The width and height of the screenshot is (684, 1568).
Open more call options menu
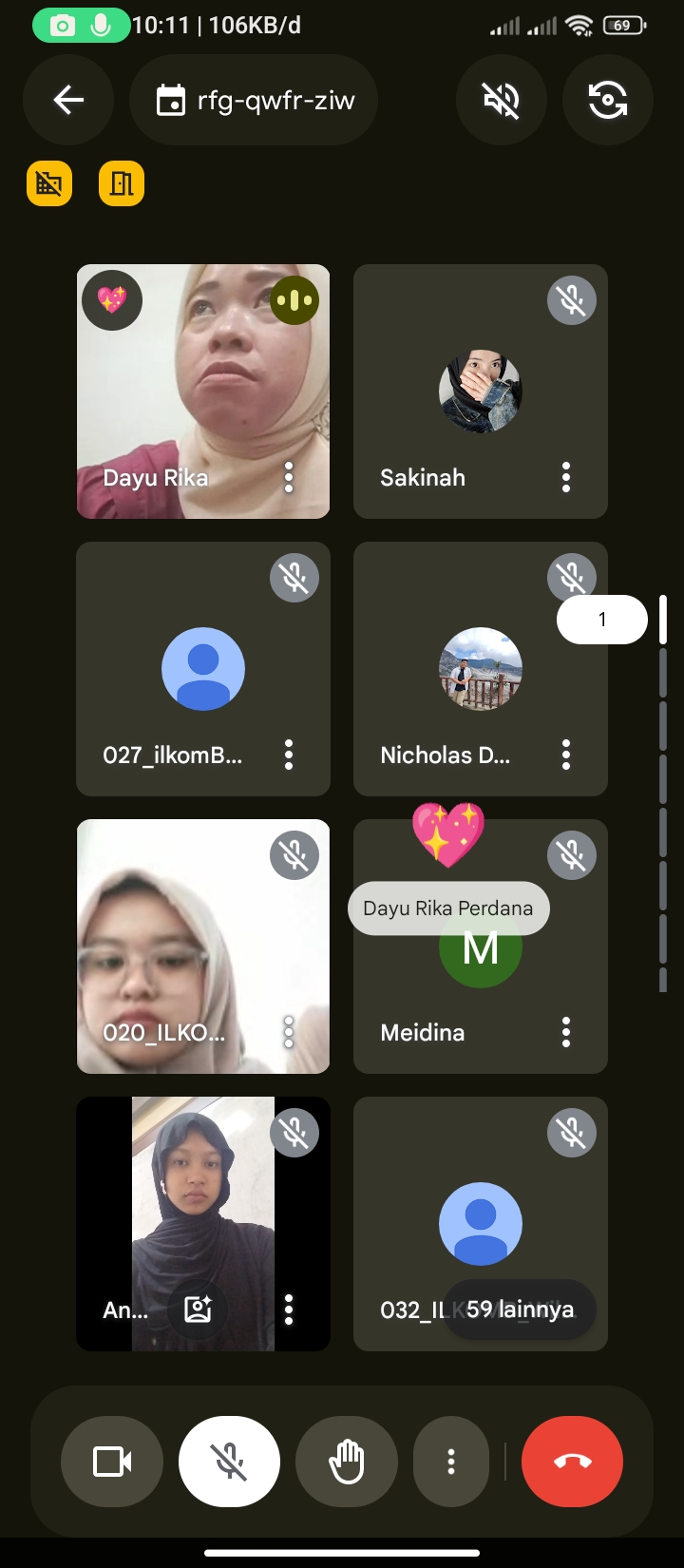(451, 1462)
